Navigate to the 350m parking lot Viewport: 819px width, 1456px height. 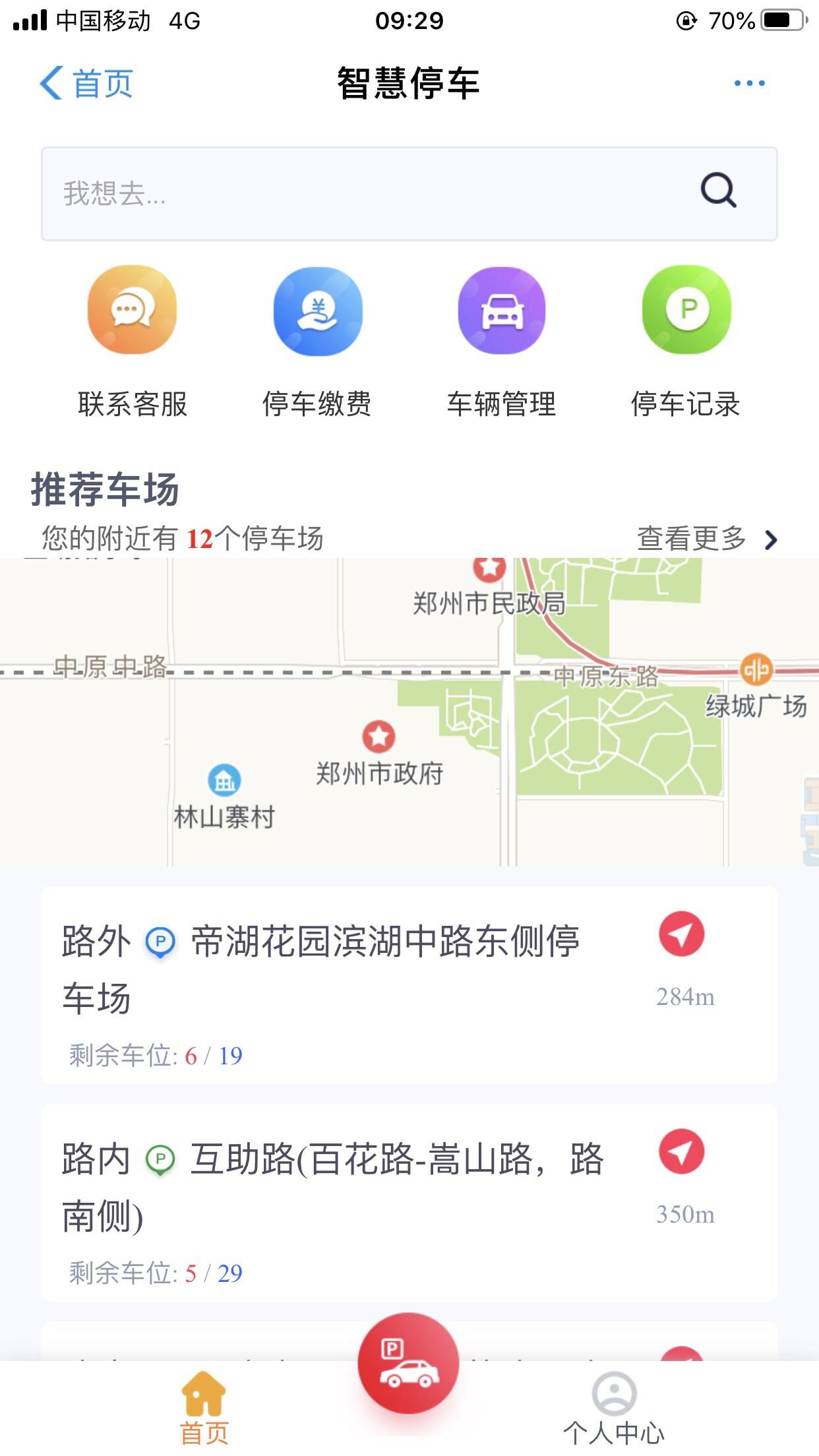pyautogui.click(x=682, y=1152)
